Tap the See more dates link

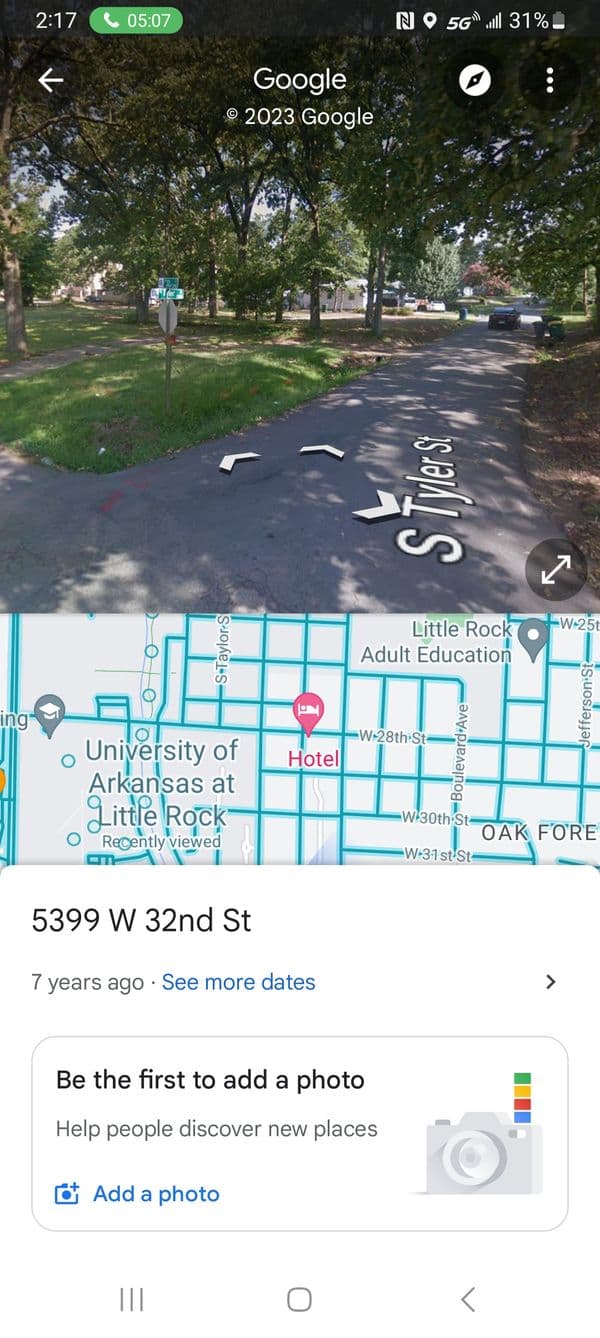(x=238, y=982)
